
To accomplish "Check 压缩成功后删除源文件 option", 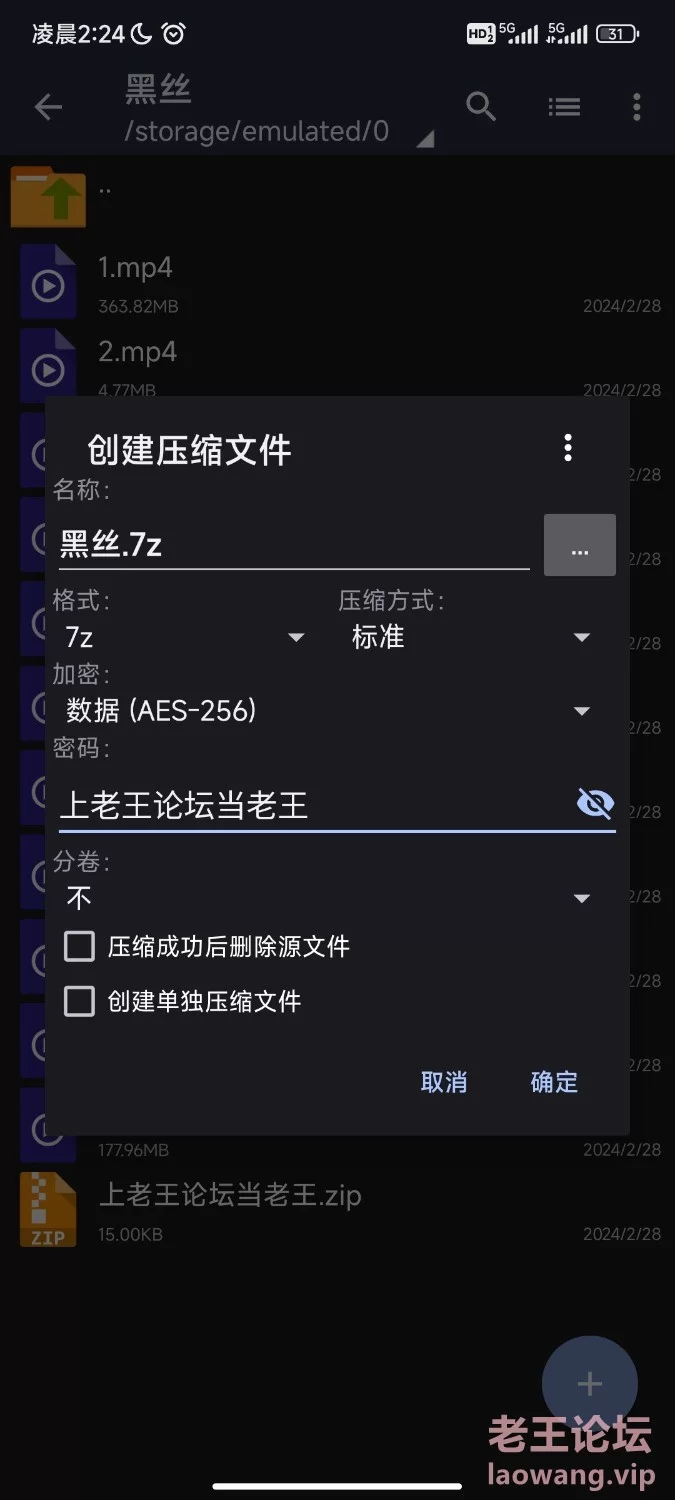I will [x=207, y=946].
